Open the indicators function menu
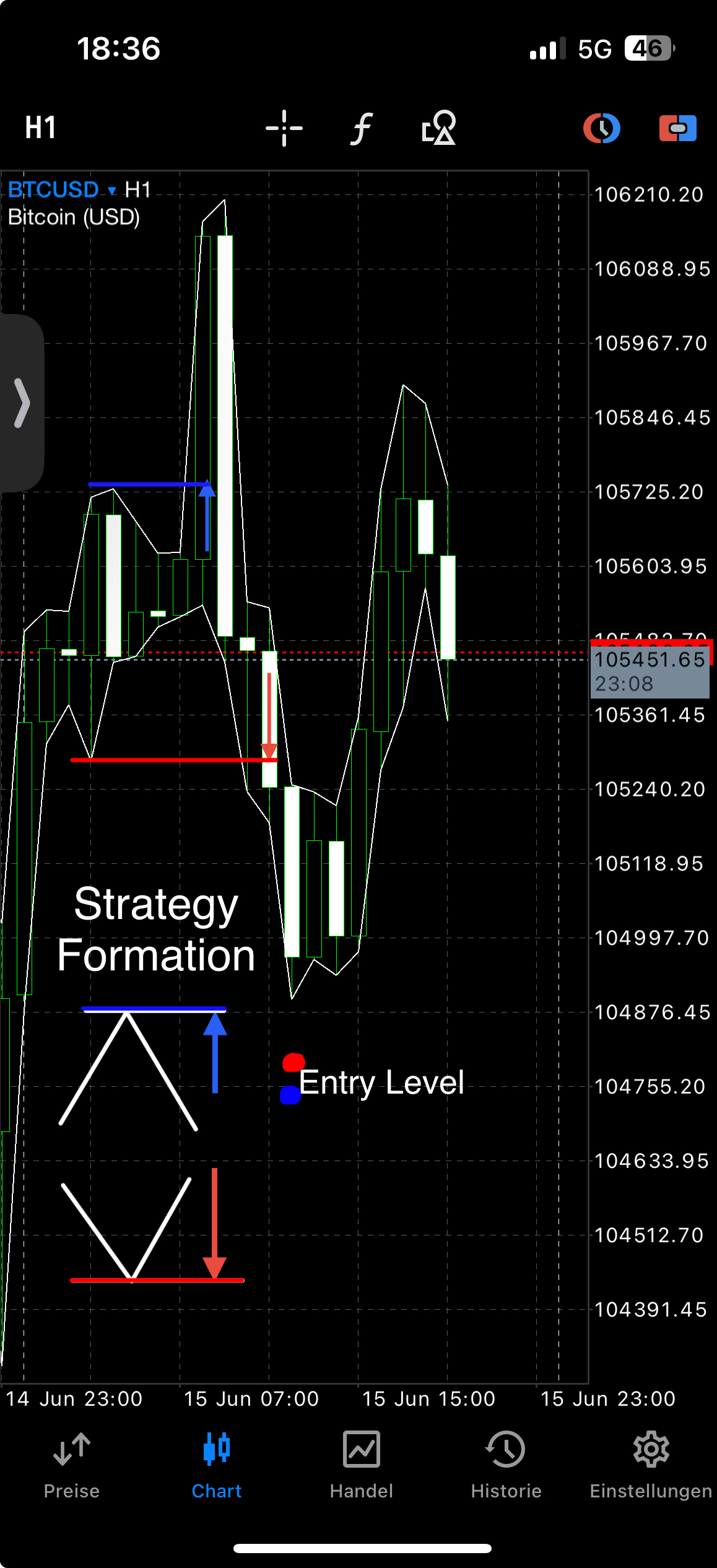Image resolution: width=717 pixels, height=1568 pixels. [x=362, y=128]
